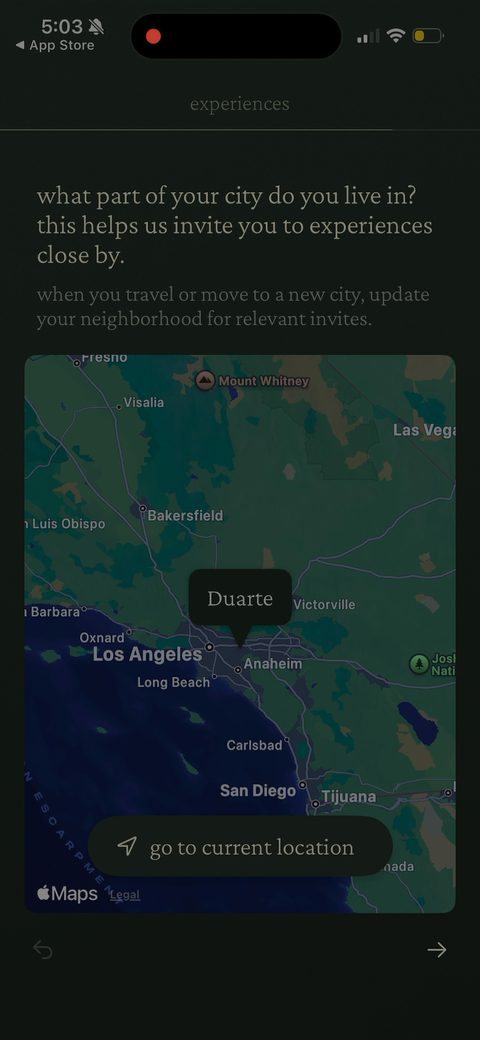Screen dimensions: 480x1040
Task: Return to App Store via status bar
Action: 55,45
